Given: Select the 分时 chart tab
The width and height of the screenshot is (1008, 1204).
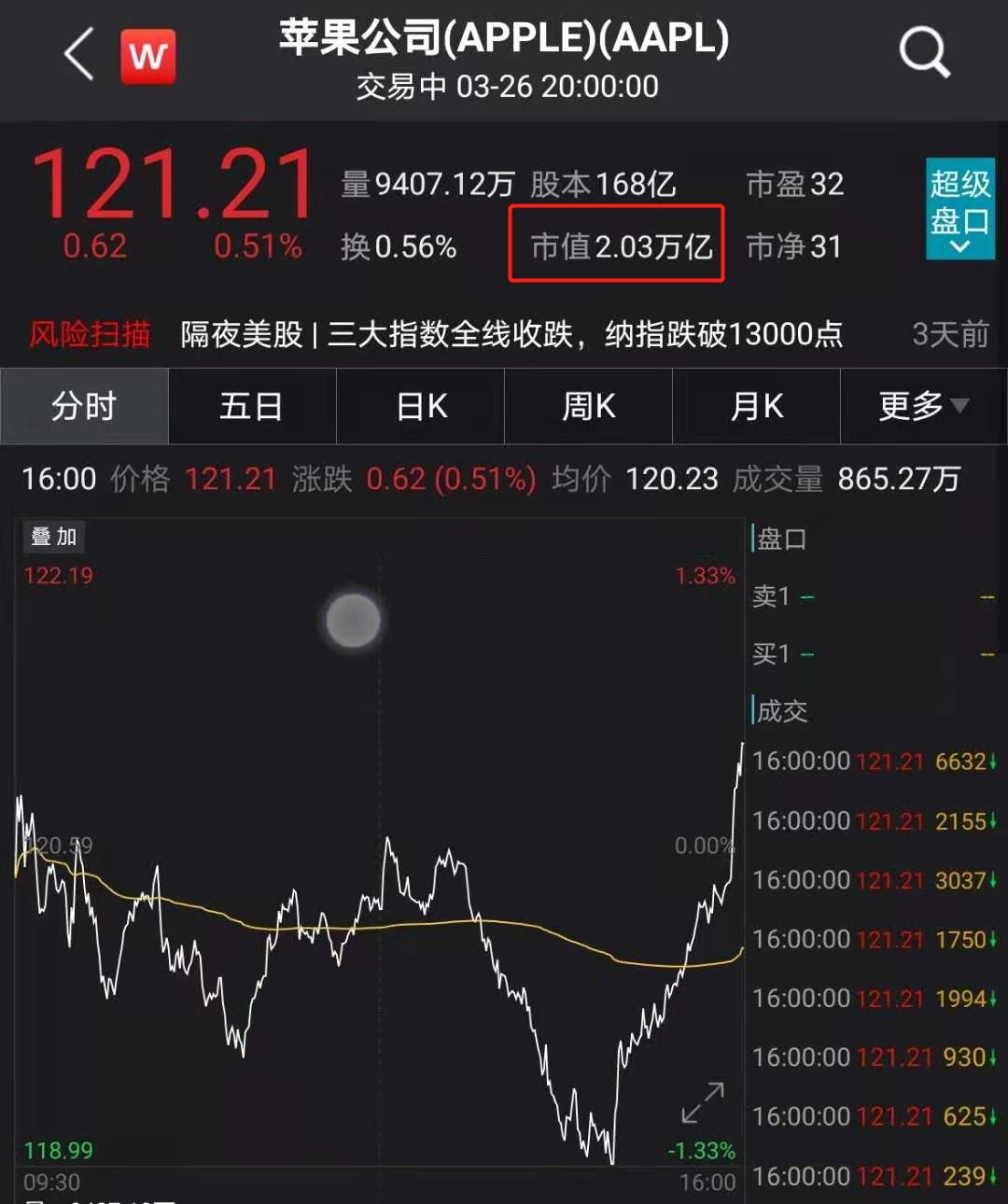Looking at the screenshot, I should point(84,407).
